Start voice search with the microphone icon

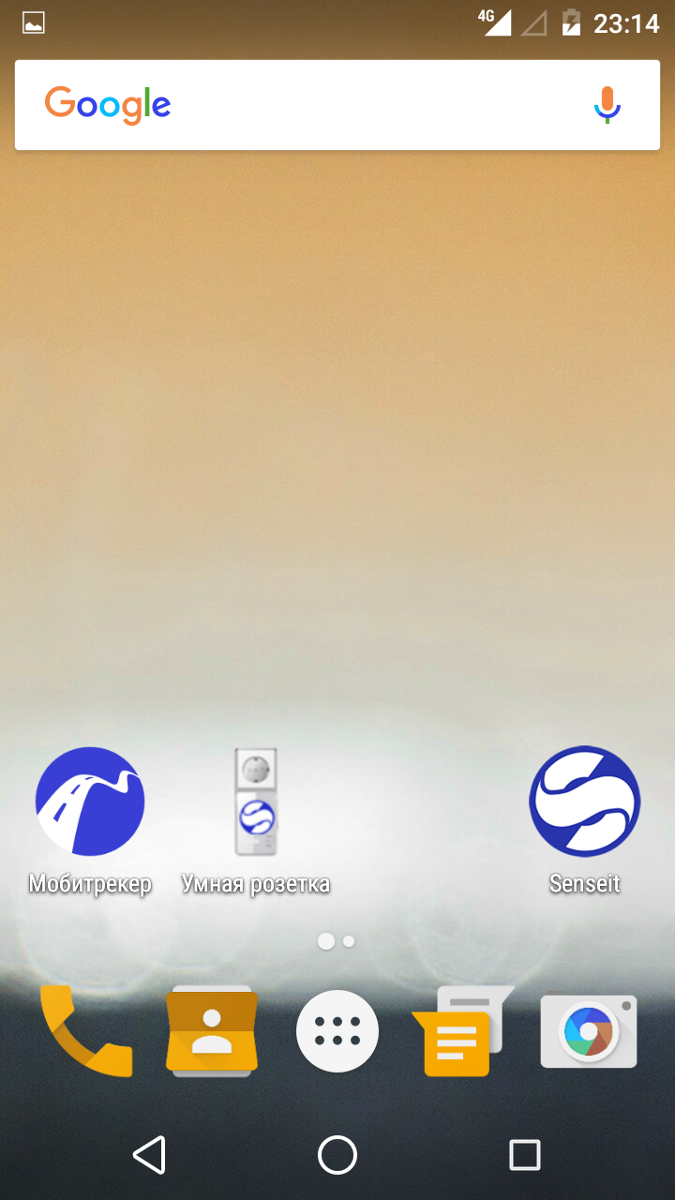coord(607,105)
